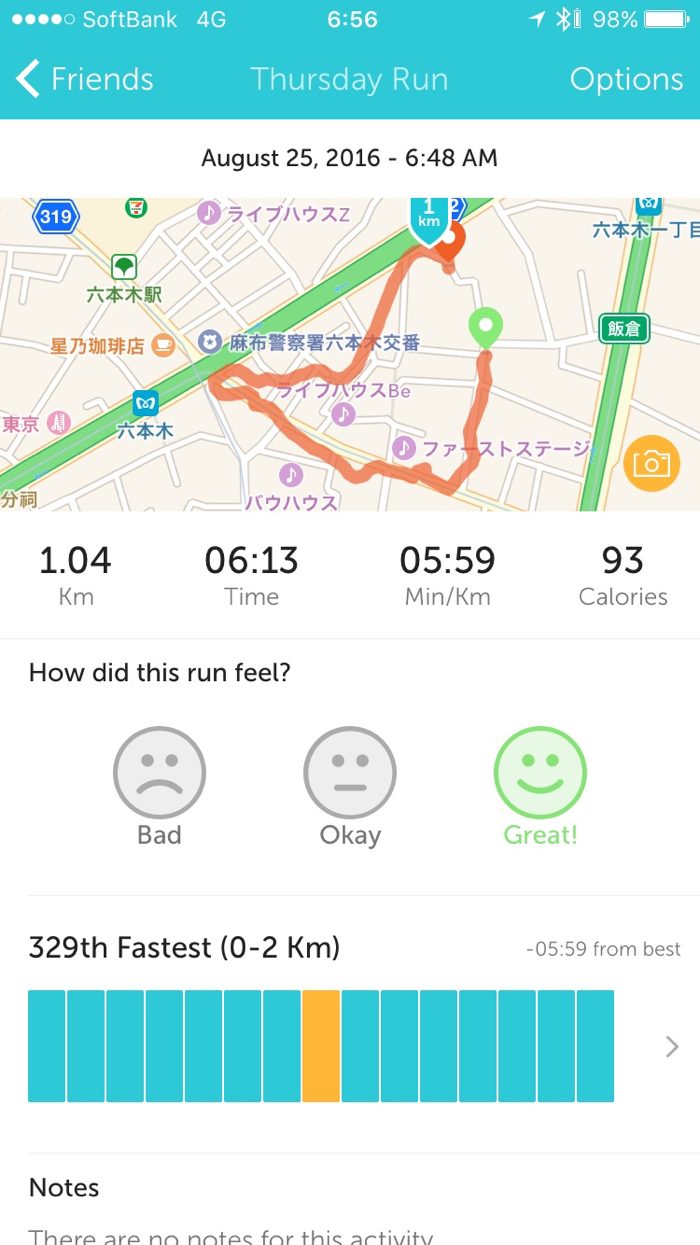
Task: Open the Notes section
Action: pos(64,1188)
